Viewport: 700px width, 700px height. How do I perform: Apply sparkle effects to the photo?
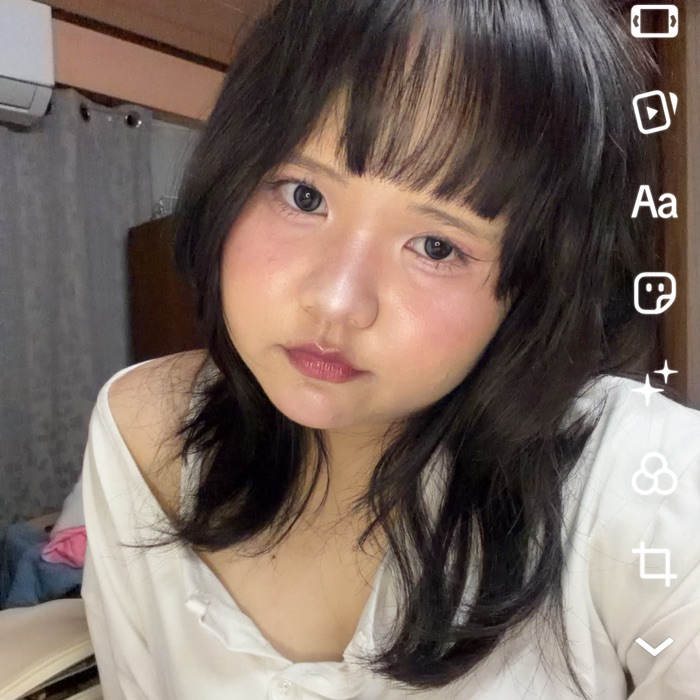(654, 383)
